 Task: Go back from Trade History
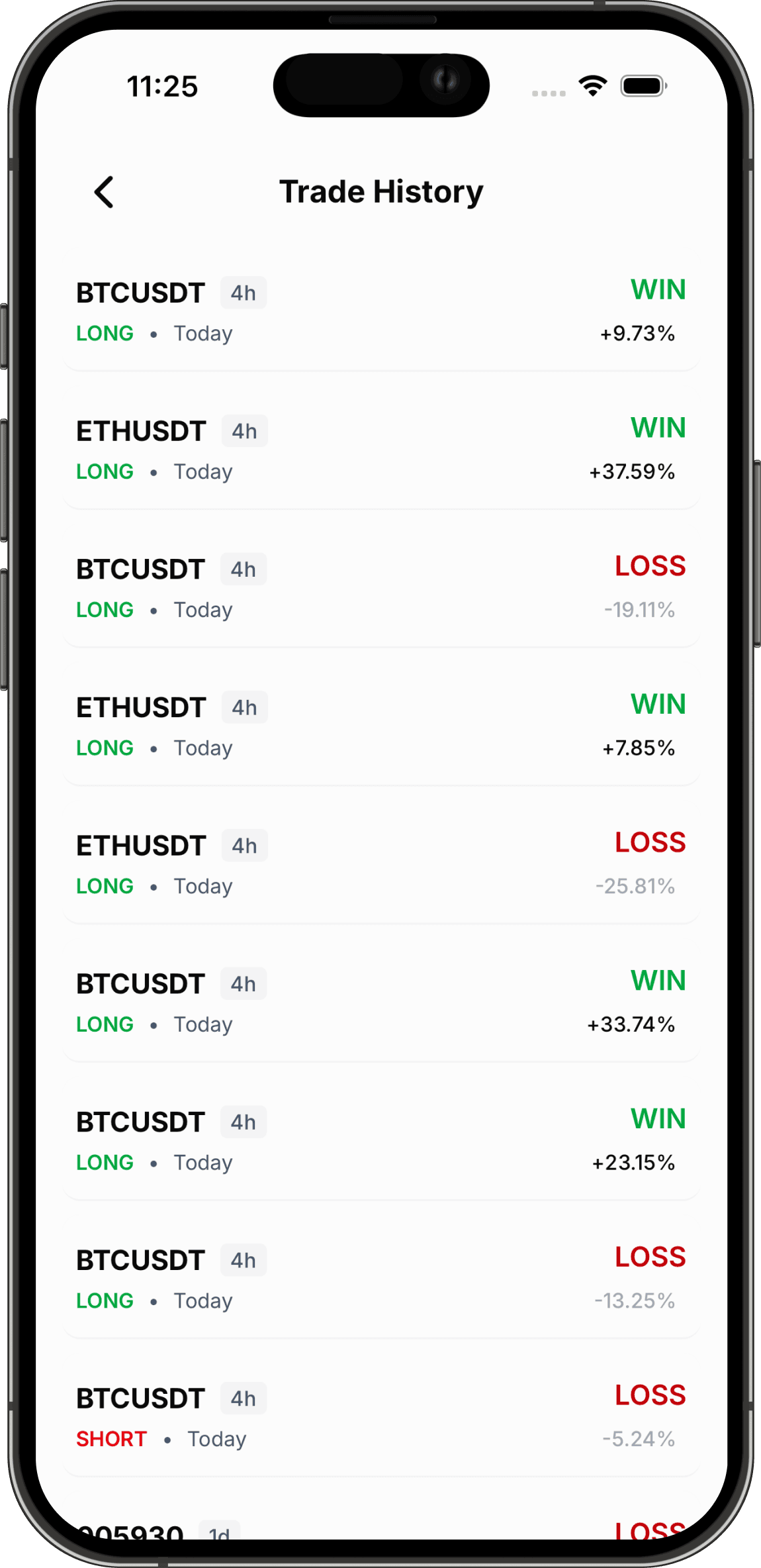[105, 192]
